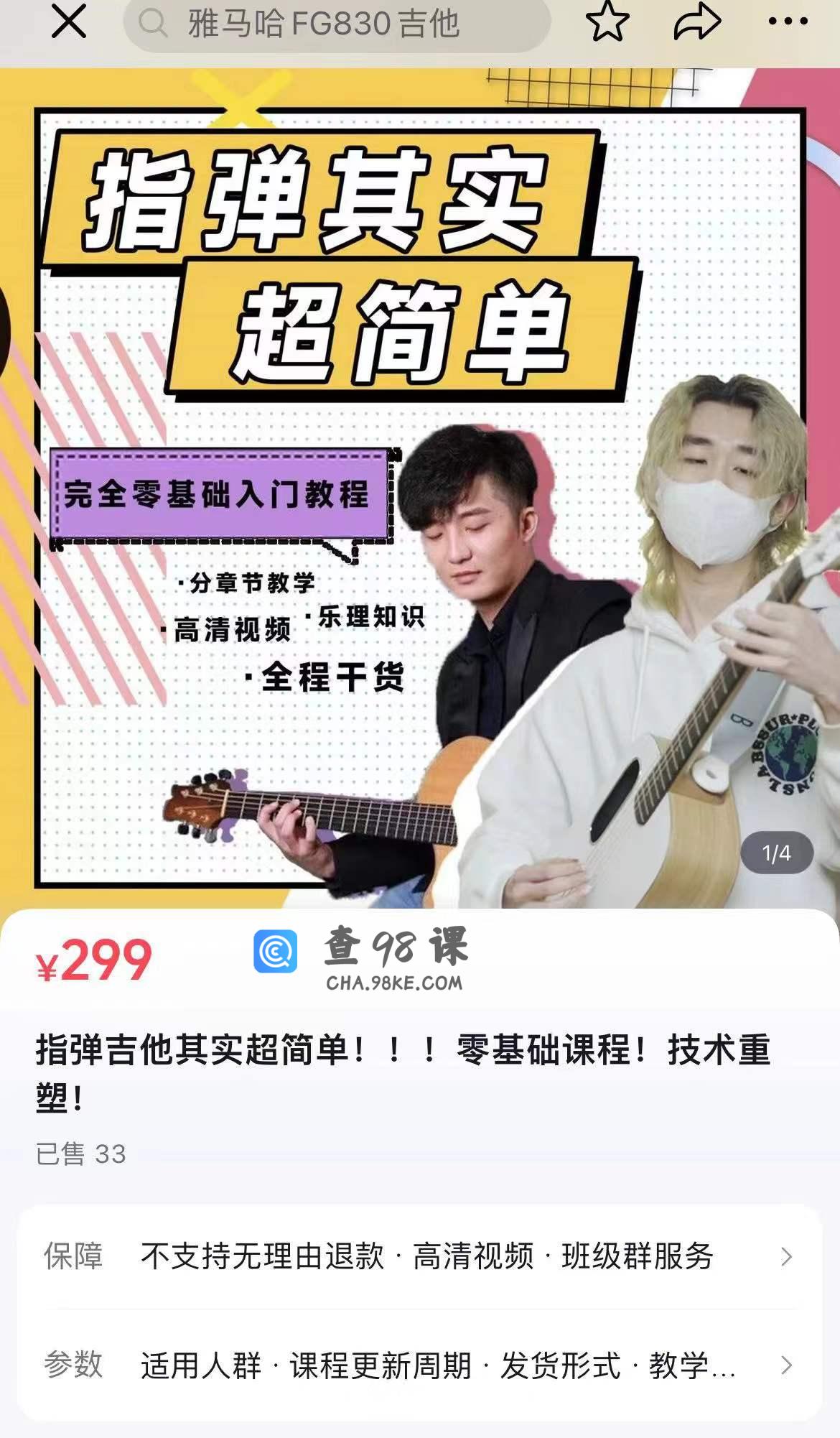Viewport: 840px width, 1438px height.
Task: Favorite this course with the star icon
Action: click(607, 22)
